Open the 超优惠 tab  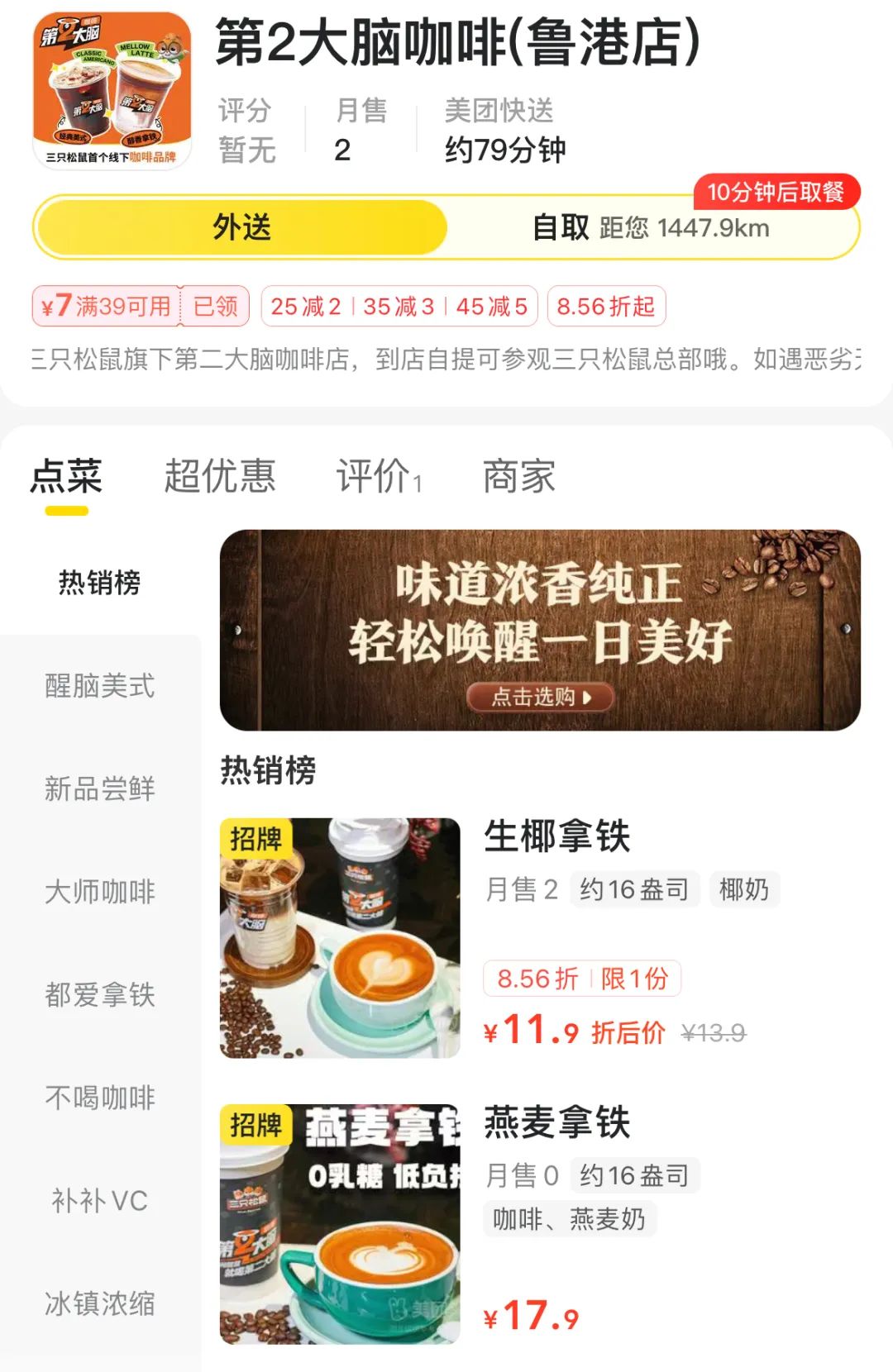coord(219,476)
